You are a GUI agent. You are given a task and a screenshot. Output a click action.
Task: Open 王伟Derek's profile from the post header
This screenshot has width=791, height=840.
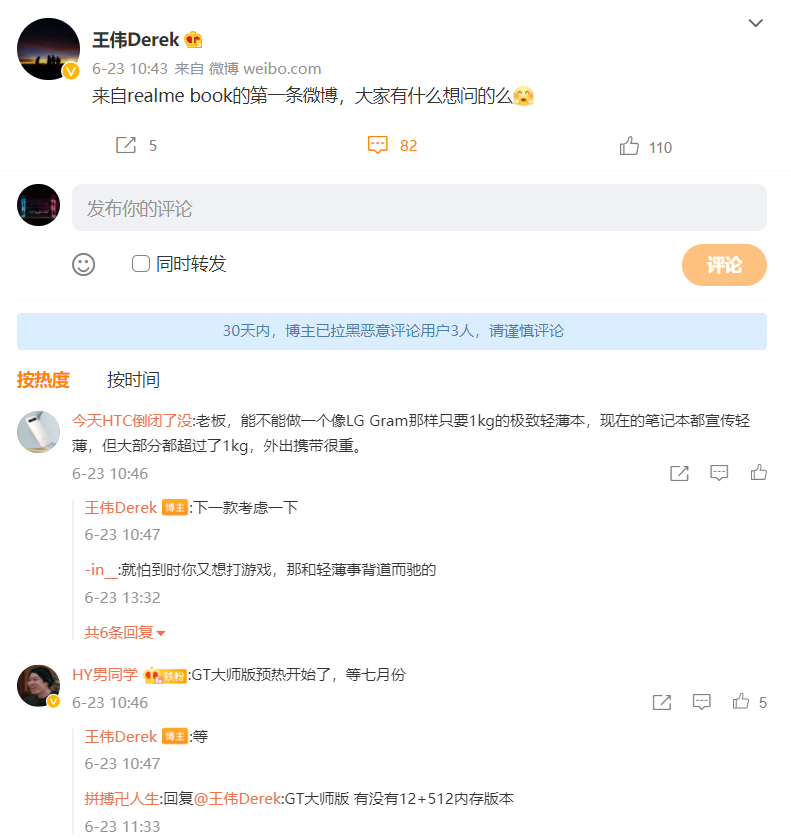tap(135, 40)
